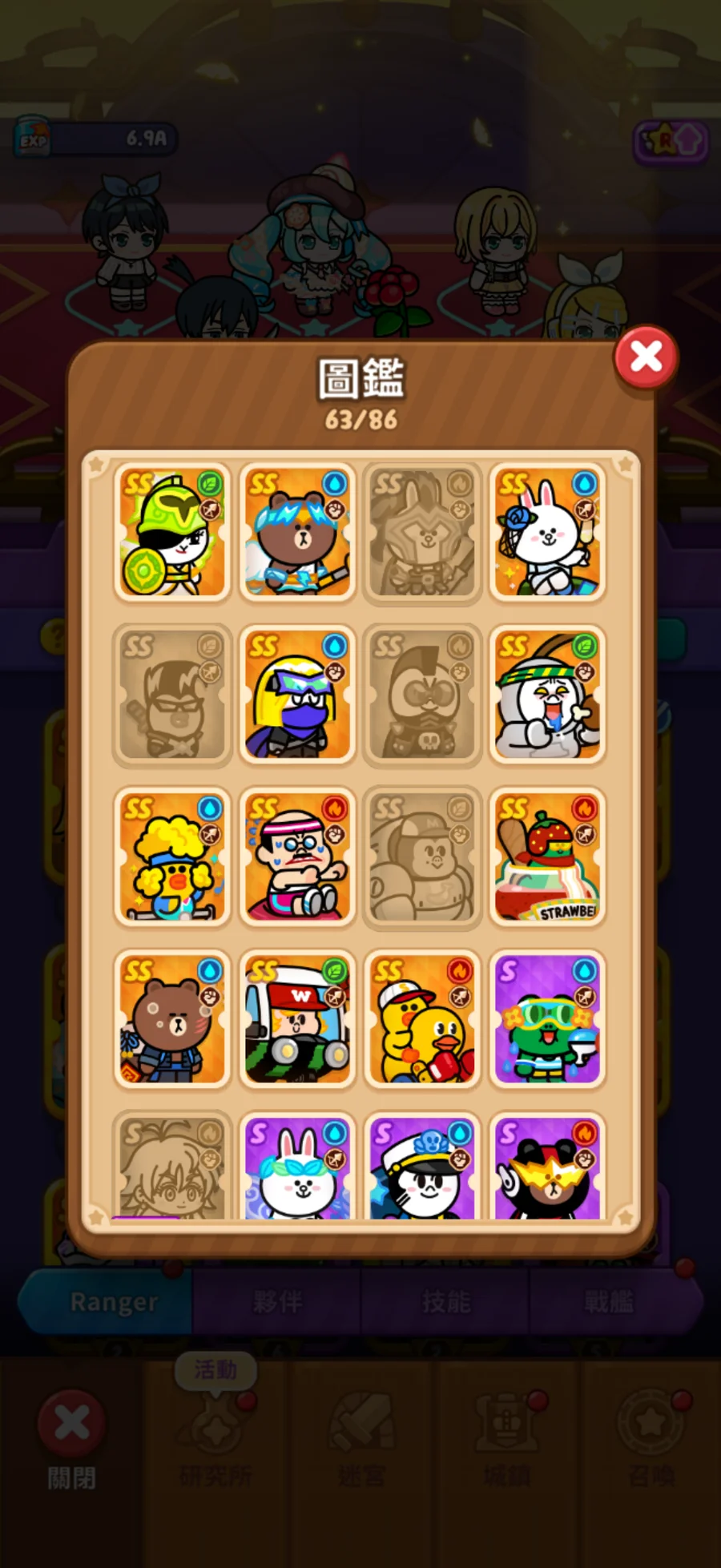Select the sailor captain cat S card
The height and width of the screenshot is (1568, 721).
[x=422, y=1167]
